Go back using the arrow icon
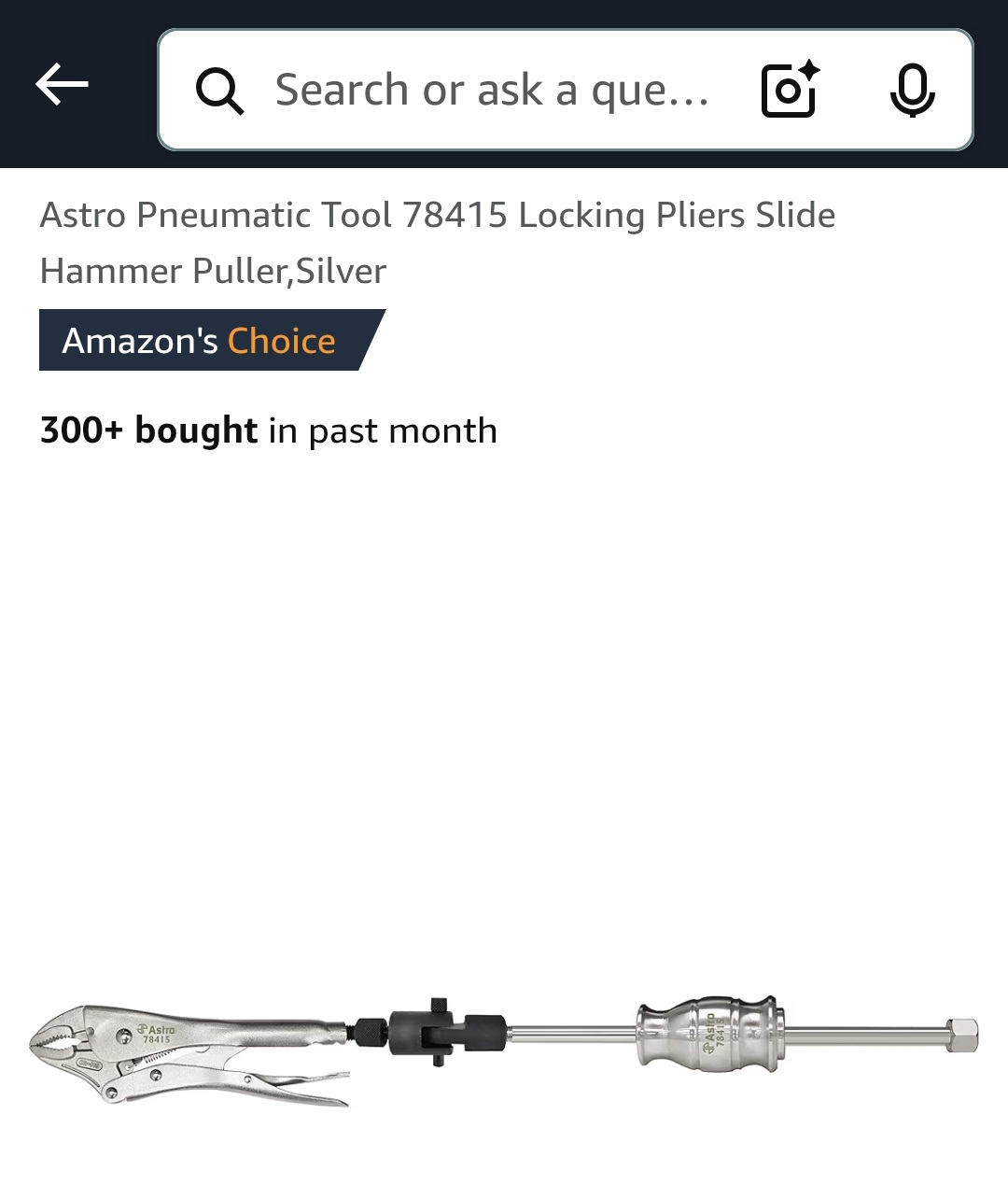 coord(62,86)
